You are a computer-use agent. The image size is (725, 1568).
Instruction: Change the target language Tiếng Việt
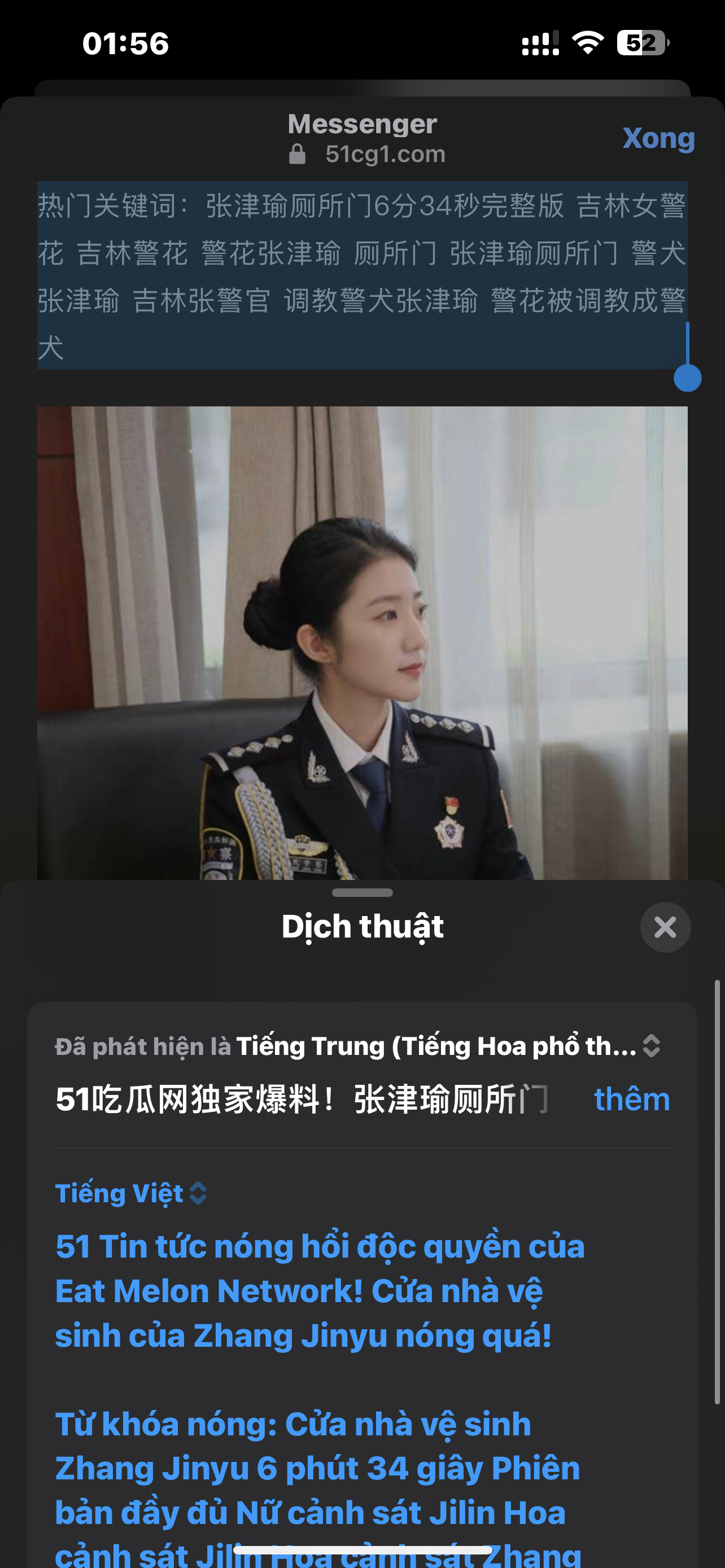click(x=131, y=1193)
